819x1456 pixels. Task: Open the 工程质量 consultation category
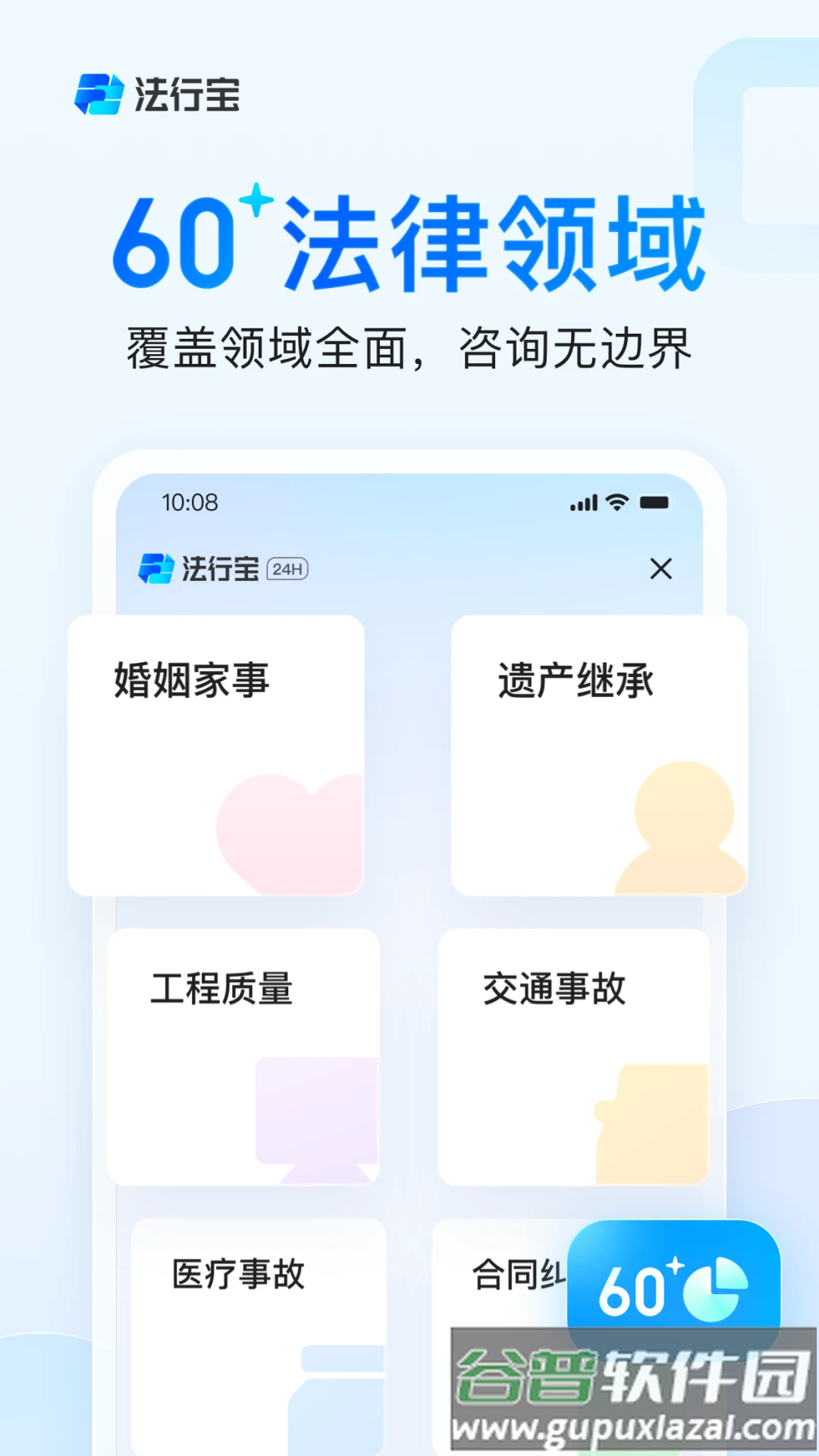(x=243, y=1058)
